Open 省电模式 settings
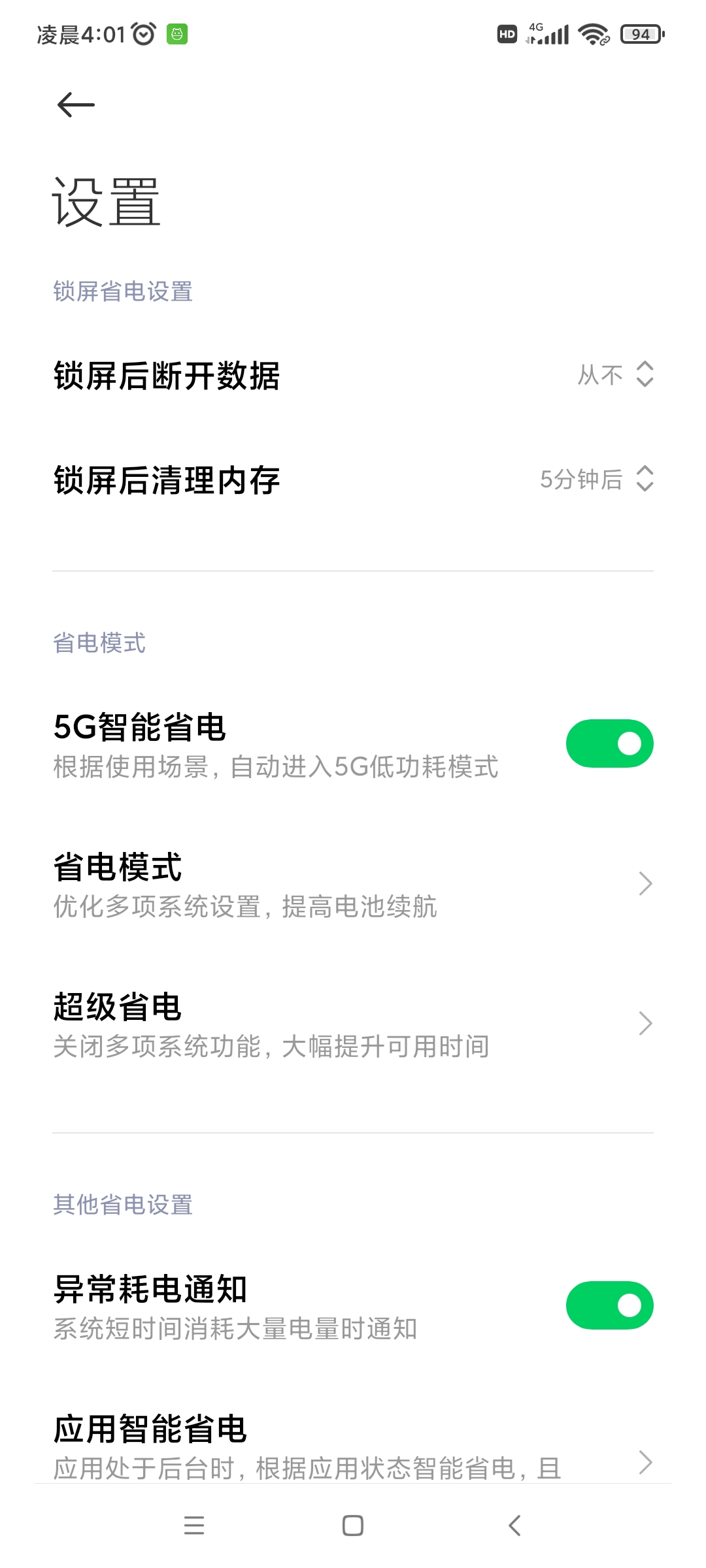The height and width of the screenshot is (1568, 706). point(353,884)
